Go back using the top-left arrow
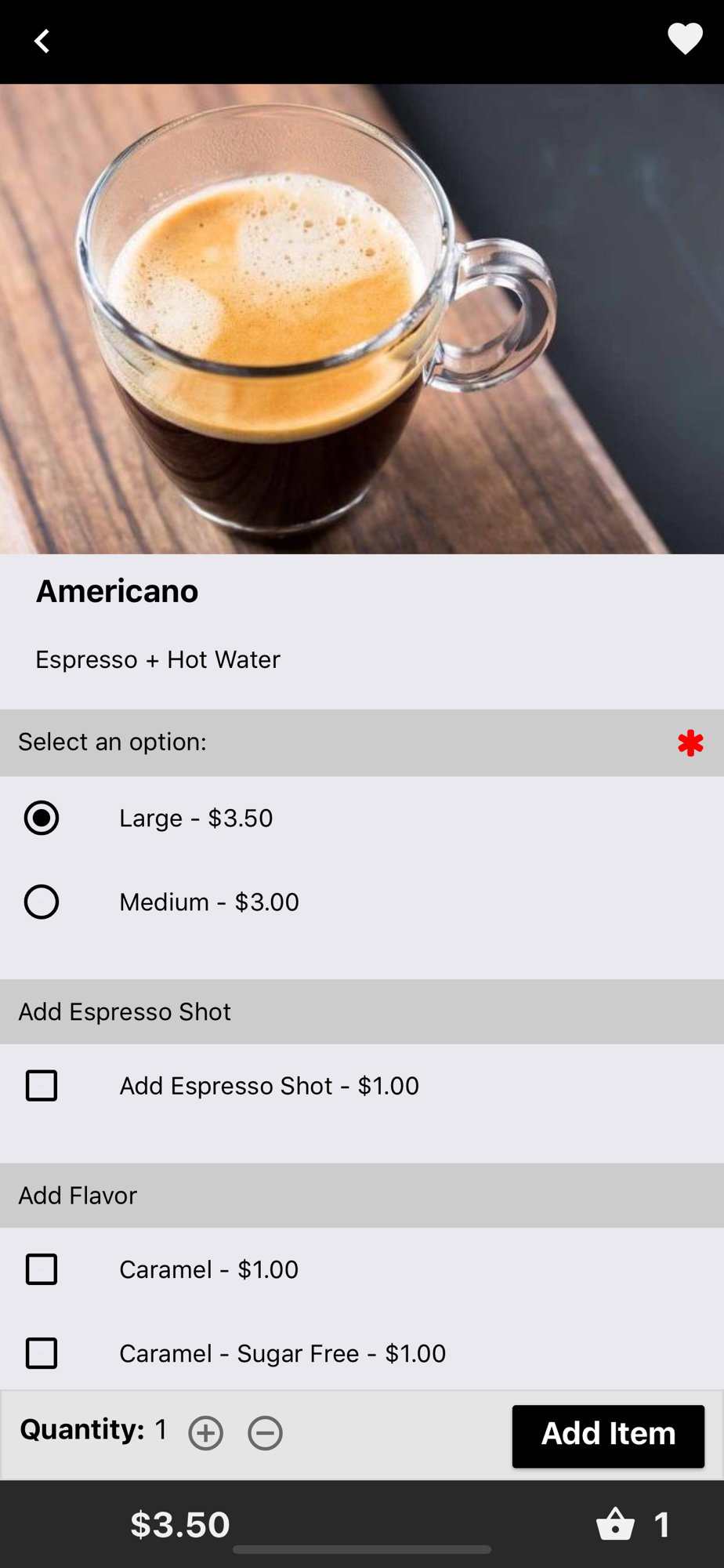 (42, 41)
